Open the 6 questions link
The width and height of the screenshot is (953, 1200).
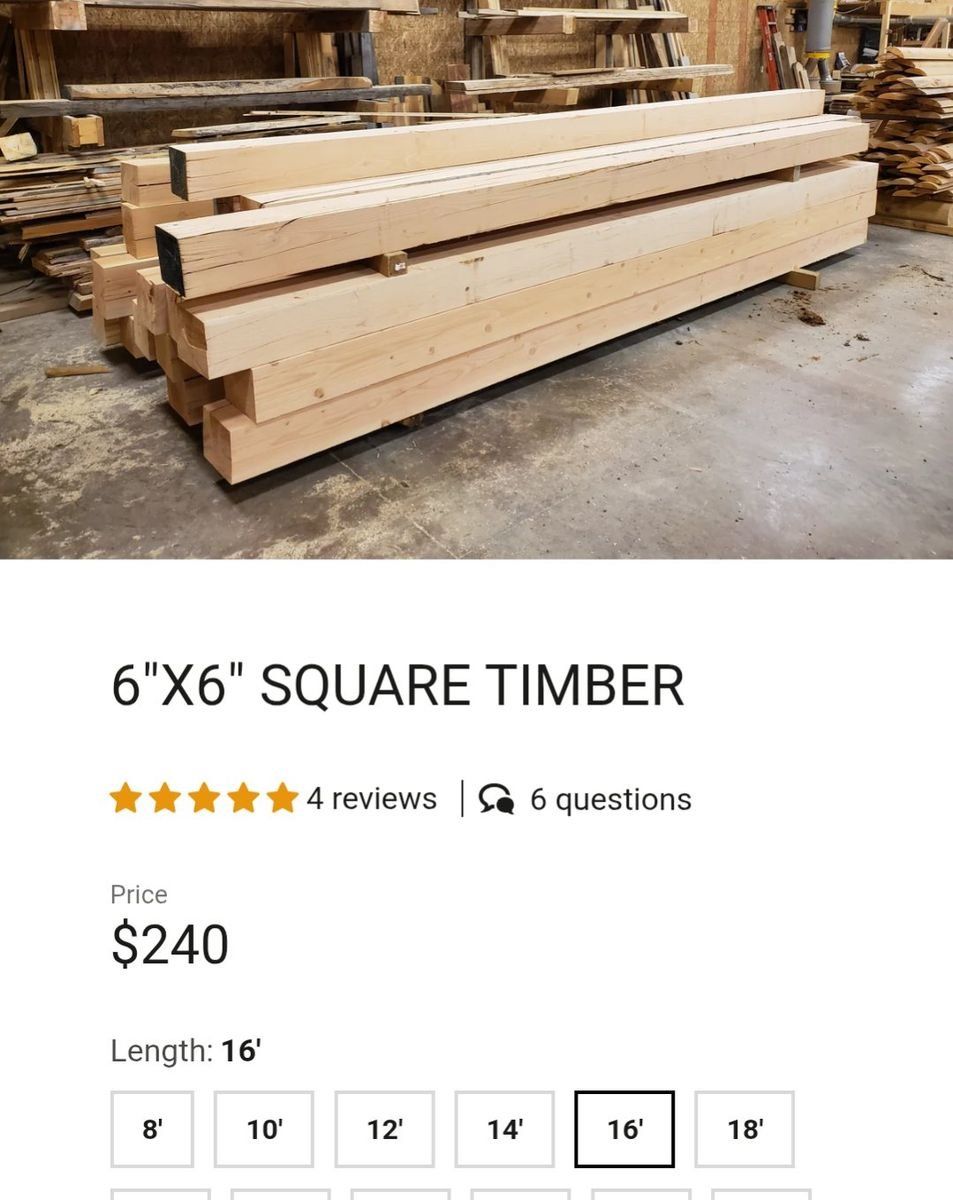point(610,798)
